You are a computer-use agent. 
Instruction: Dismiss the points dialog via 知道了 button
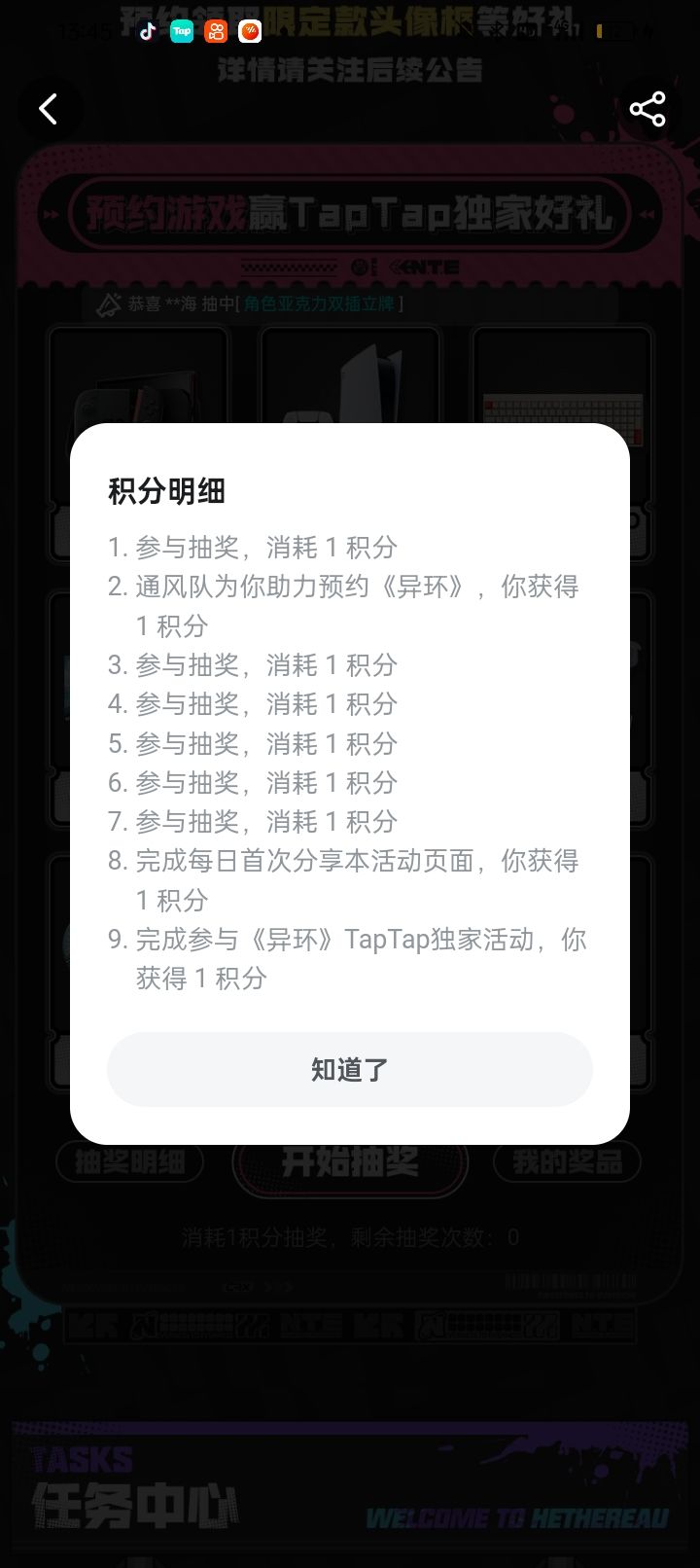tap(349, 1069)
